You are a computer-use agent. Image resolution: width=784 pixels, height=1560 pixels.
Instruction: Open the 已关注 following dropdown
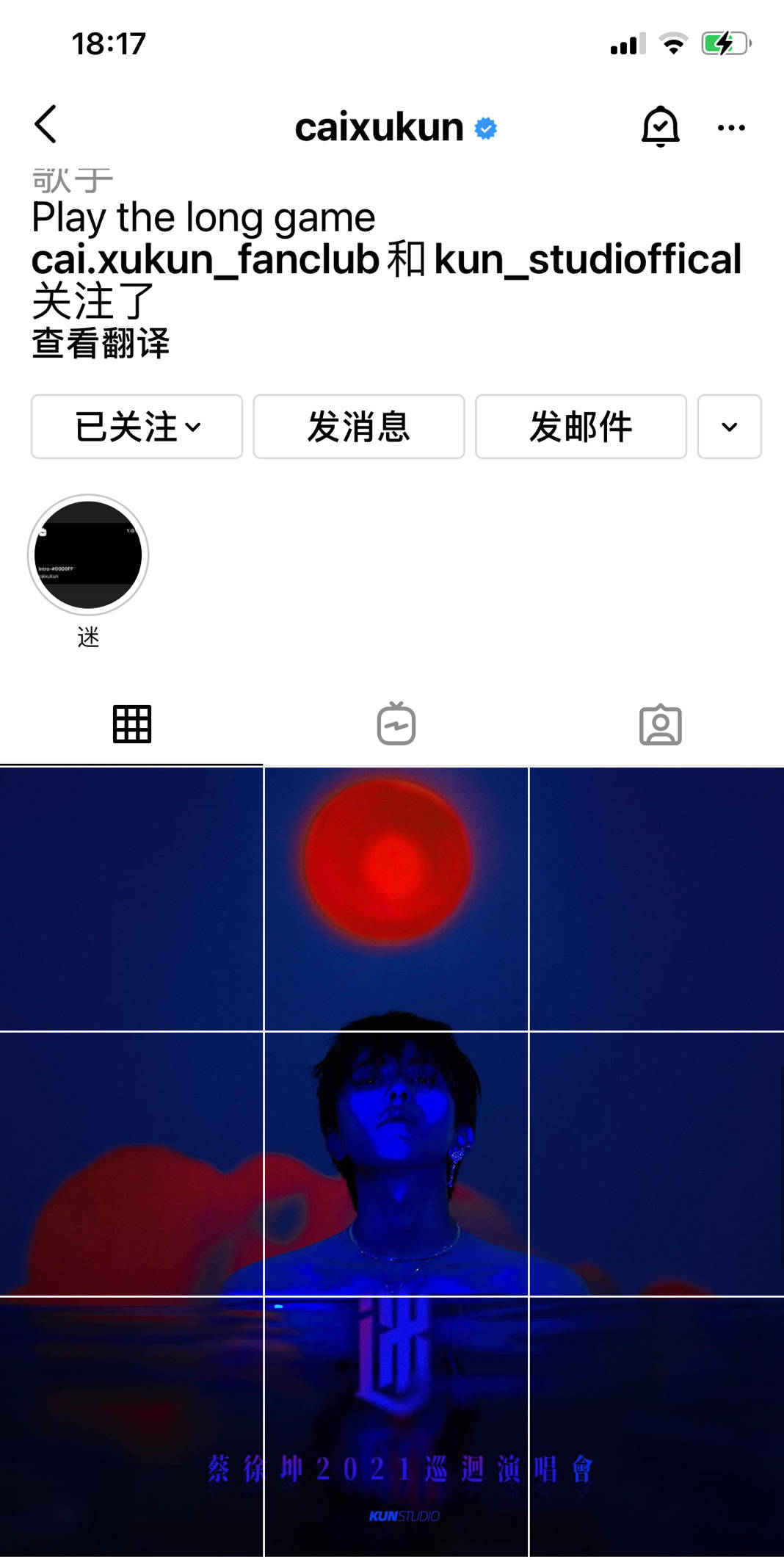pos(137,427)
